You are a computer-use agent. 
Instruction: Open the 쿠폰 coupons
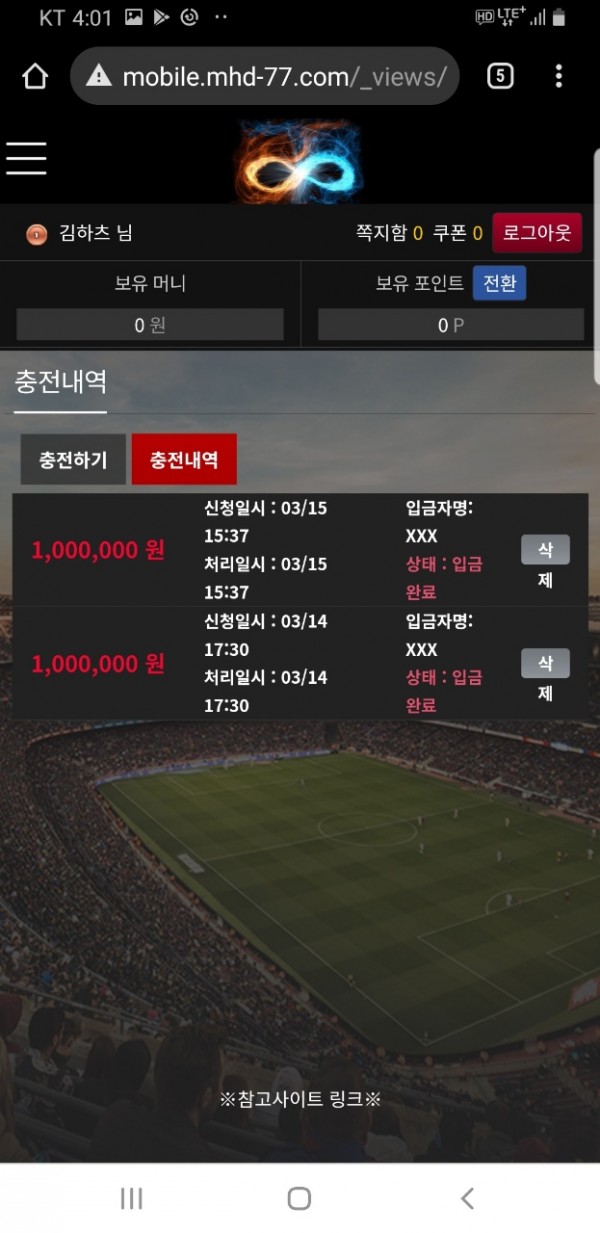[x=457, y=233]
